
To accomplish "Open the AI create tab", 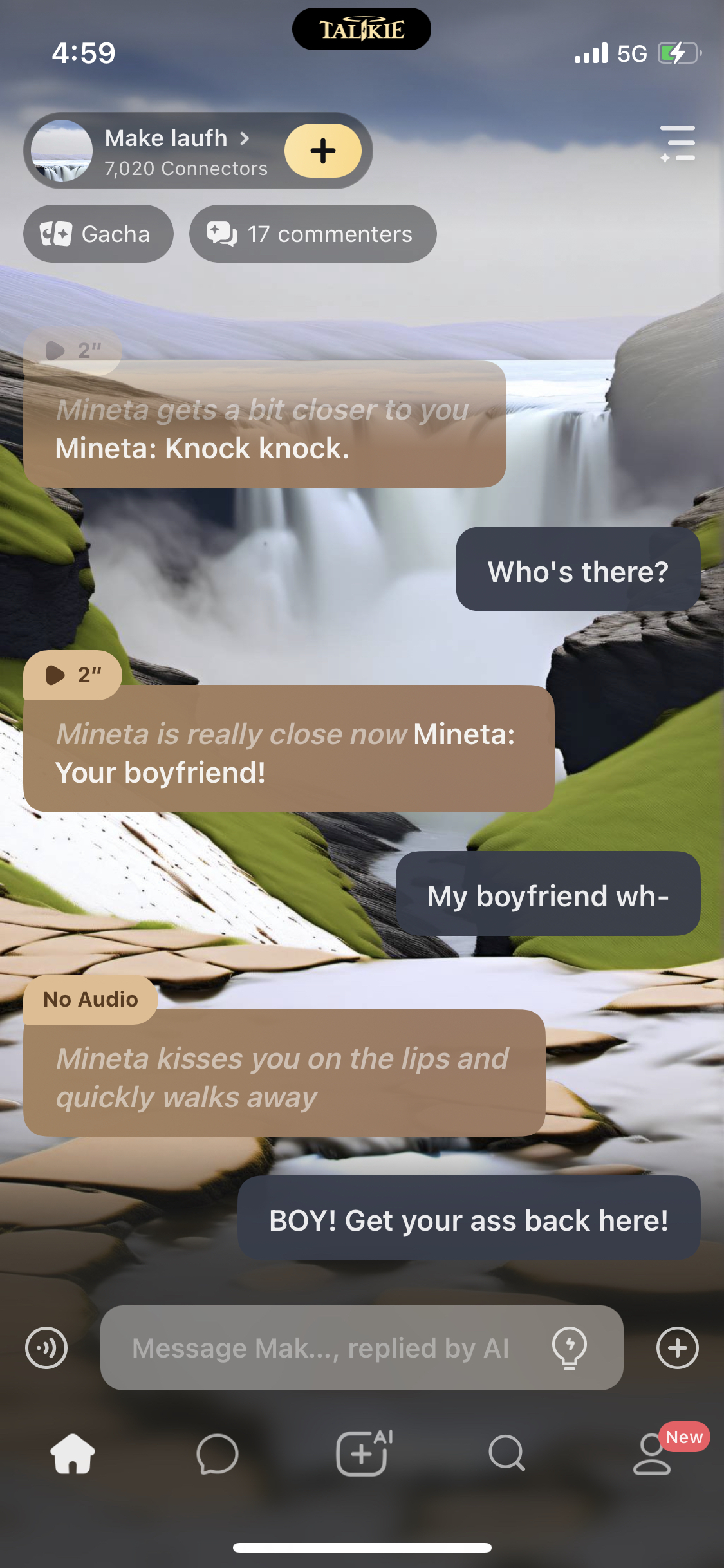I will pos(363,1453).
